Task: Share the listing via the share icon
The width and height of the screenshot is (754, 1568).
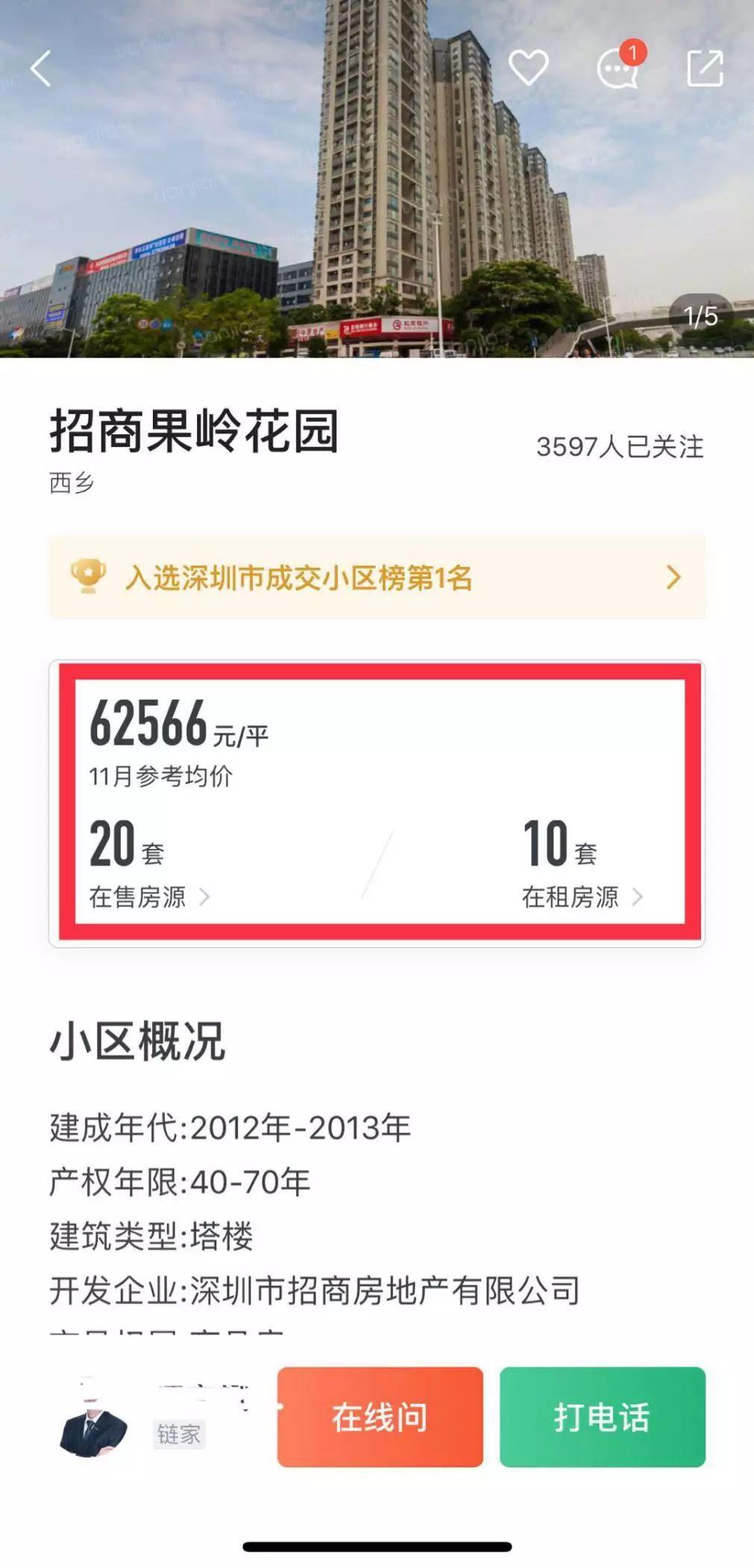Action: [x=704, y=69]
